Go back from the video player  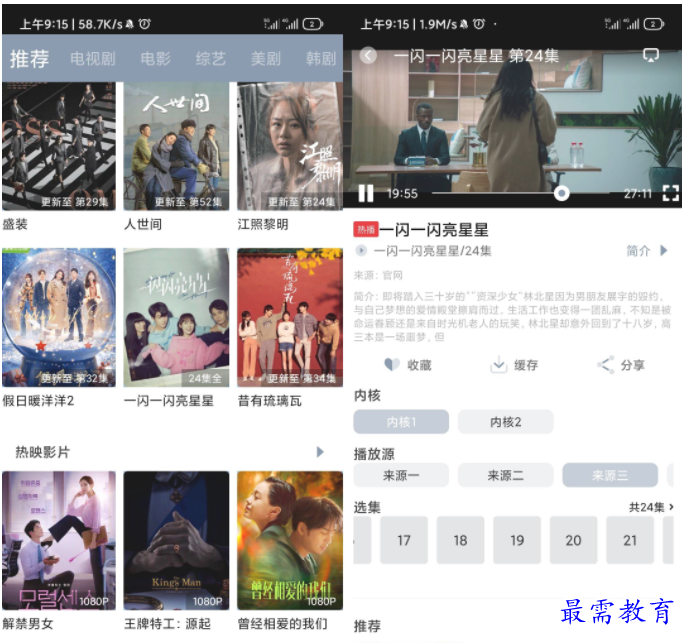coord(368,56)
